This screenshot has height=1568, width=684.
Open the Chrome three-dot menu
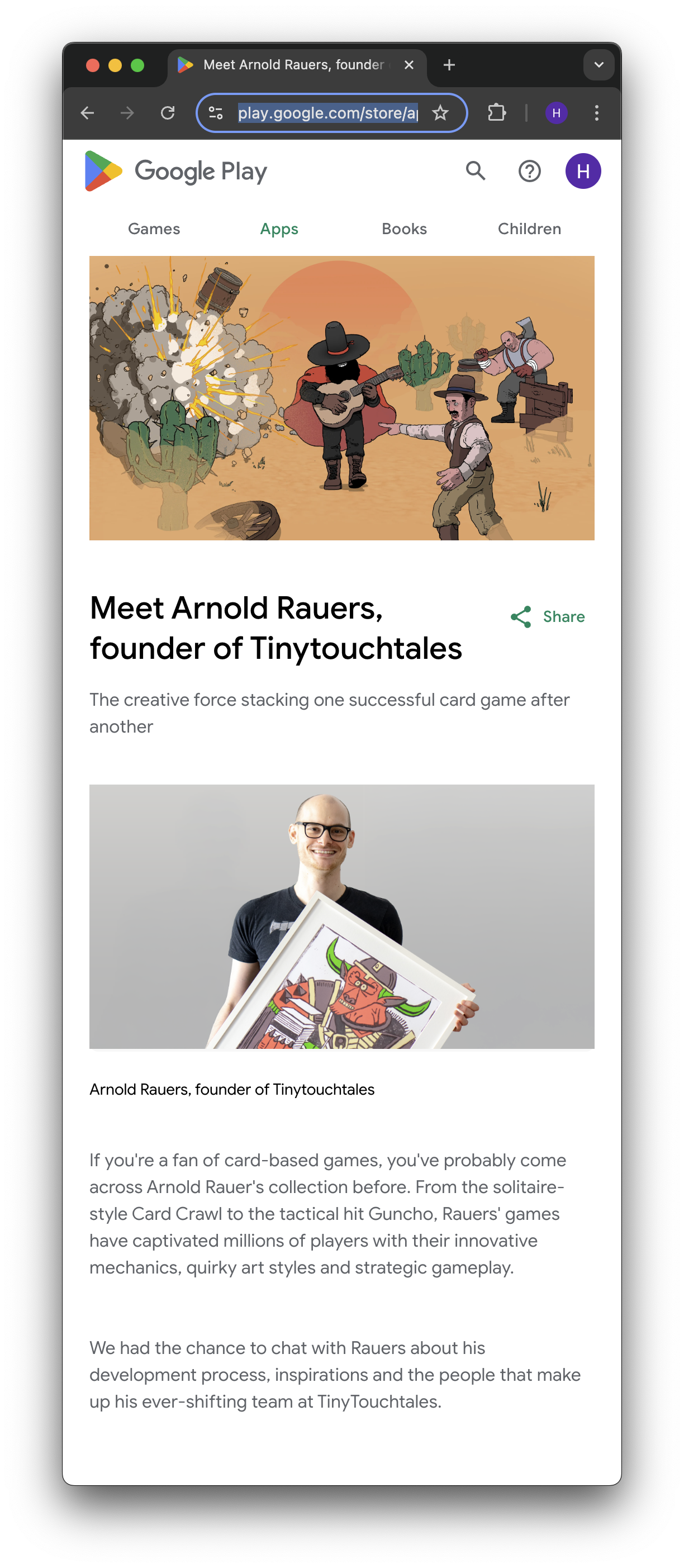596,113
